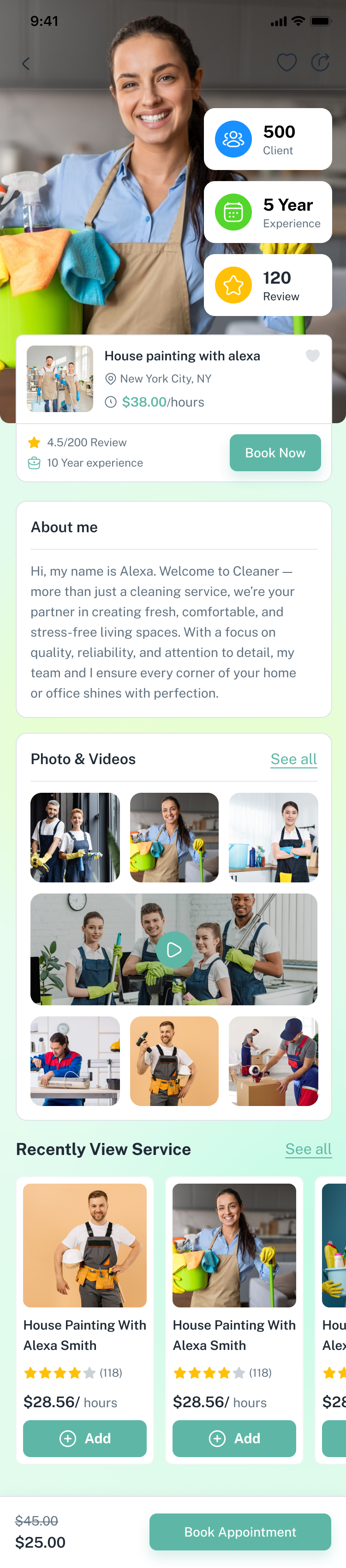
Task: Play the team cleaning video
Action: click(x=174, y=949)
